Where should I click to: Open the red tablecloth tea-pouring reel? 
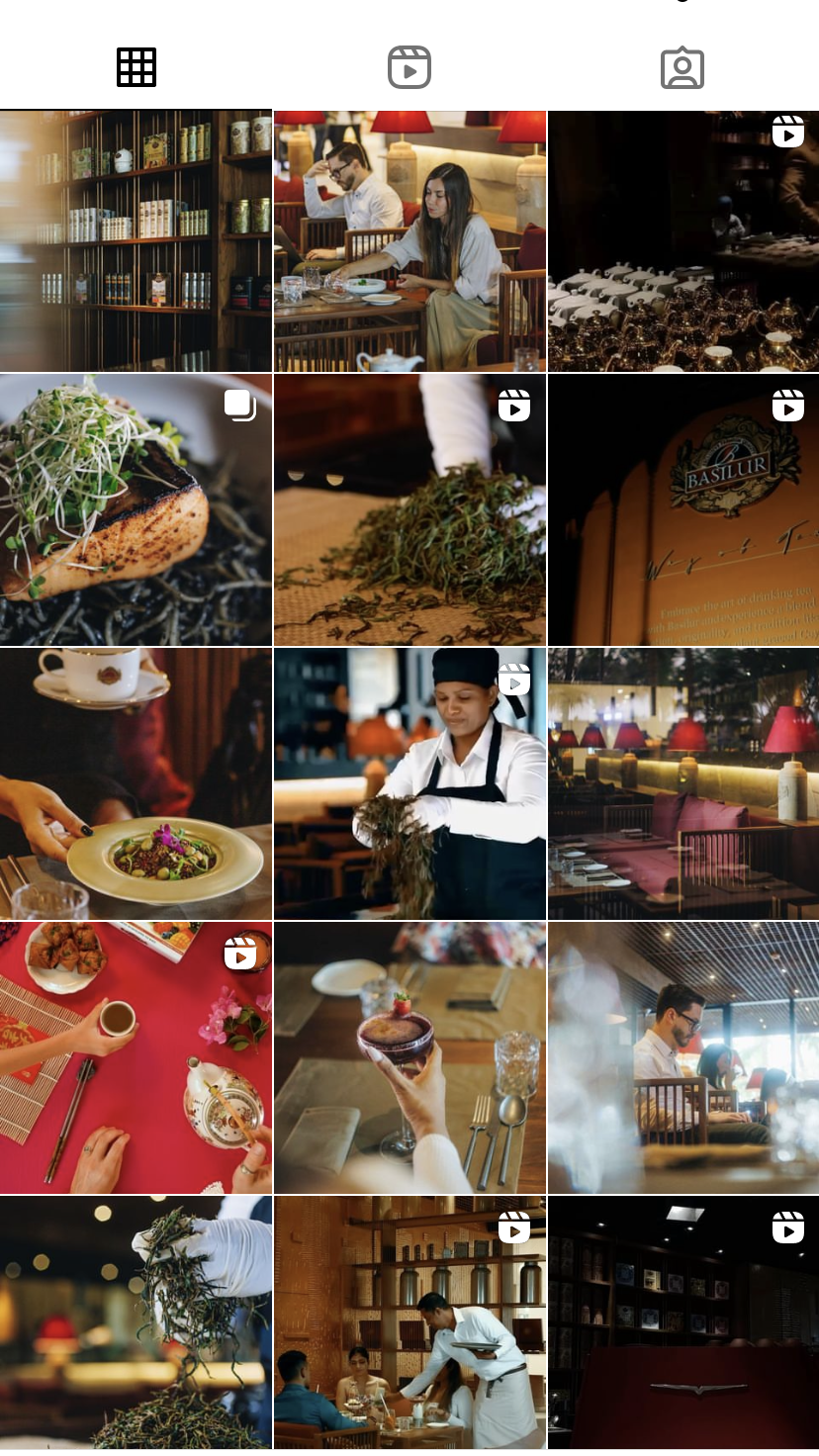point(136,1057)
